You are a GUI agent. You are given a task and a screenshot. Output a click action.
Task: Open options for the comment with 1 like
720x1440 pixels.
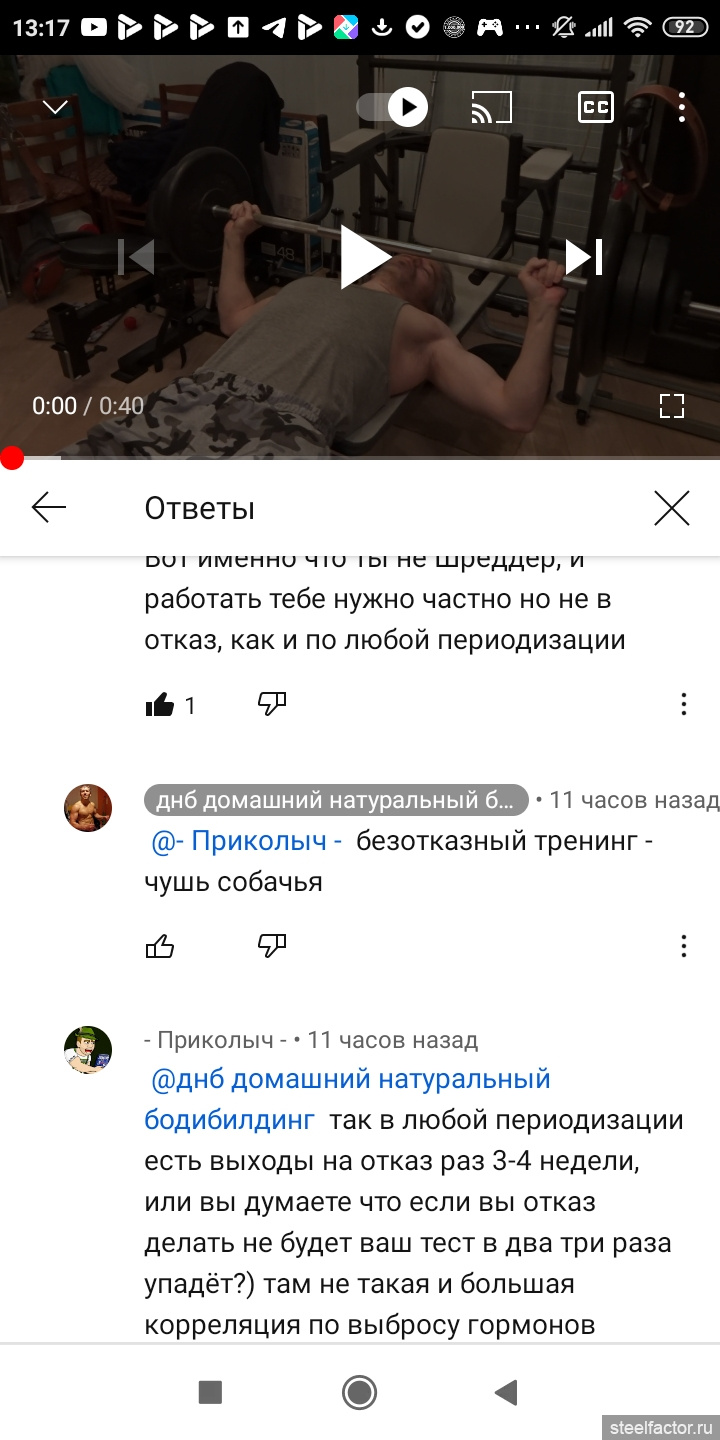click(684, 704)
